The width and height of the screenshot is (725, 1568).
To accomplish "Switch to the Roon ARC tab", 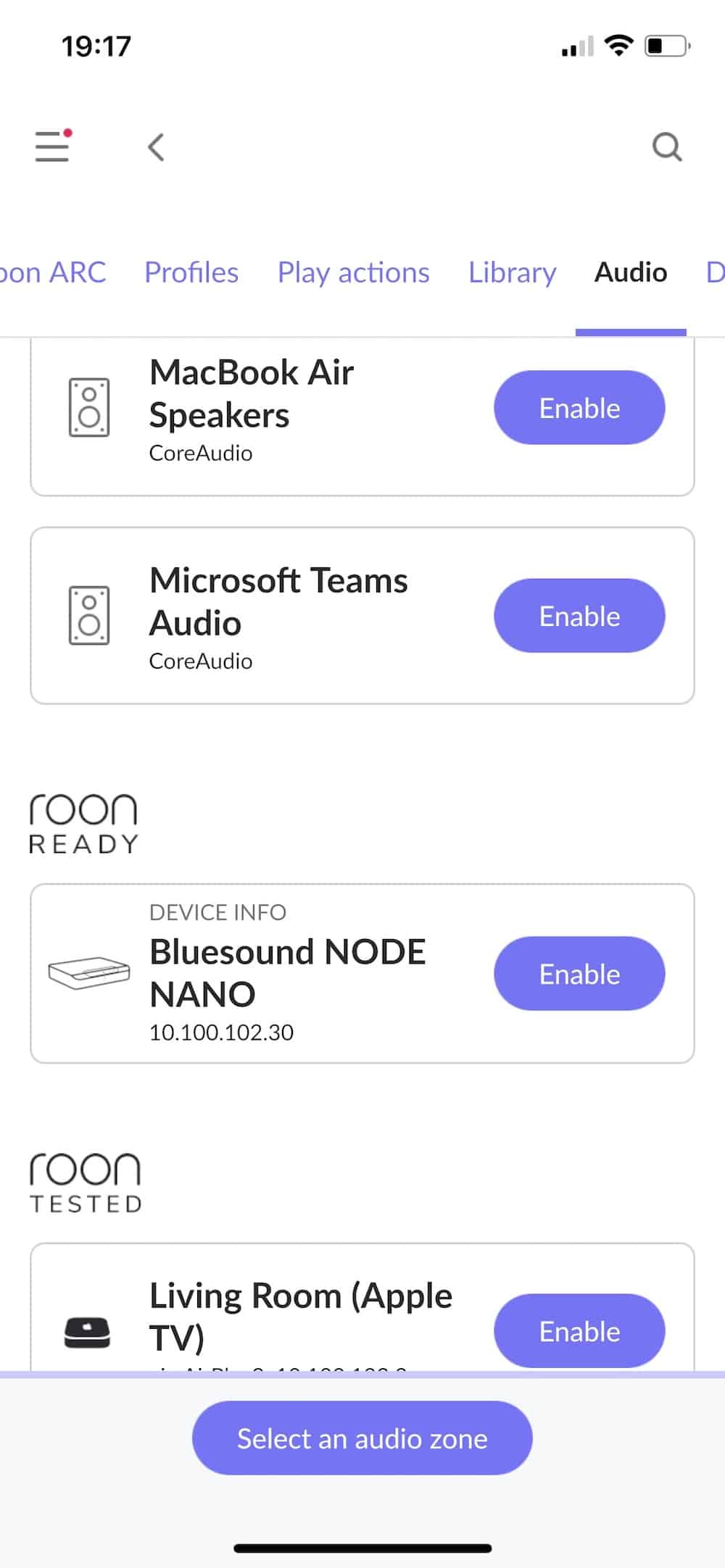I will pos(52,272).
